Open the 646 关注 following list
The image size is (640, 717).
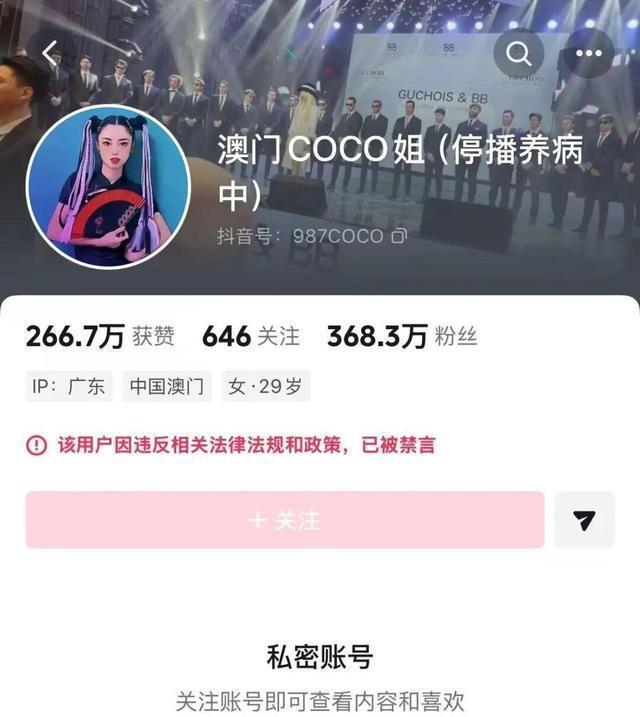[250, 337]
